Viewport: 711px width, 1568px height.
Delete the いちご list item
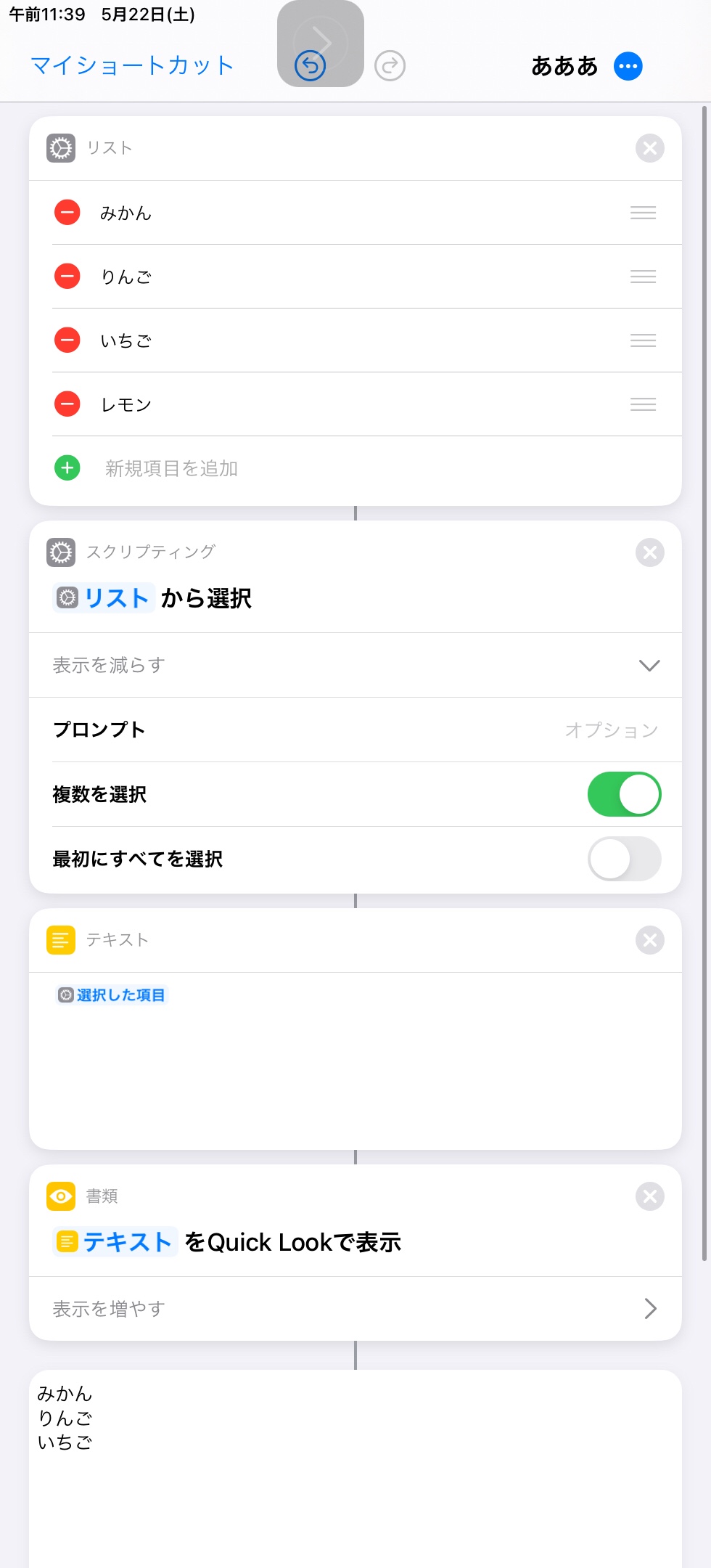click(67, 340)
